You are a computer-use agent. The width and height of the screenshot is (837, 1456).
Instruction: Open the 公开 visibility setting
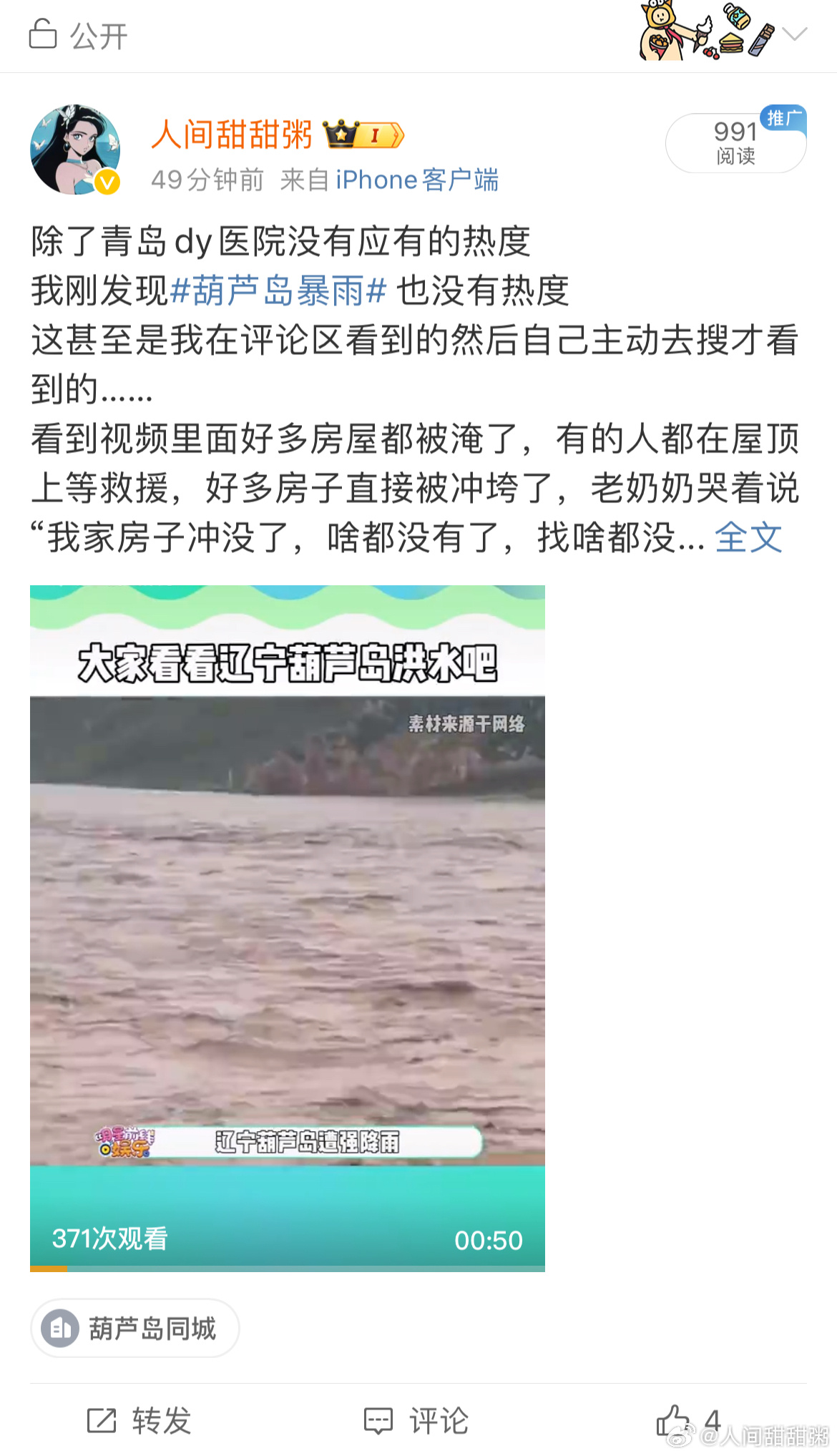pos(79,35)
